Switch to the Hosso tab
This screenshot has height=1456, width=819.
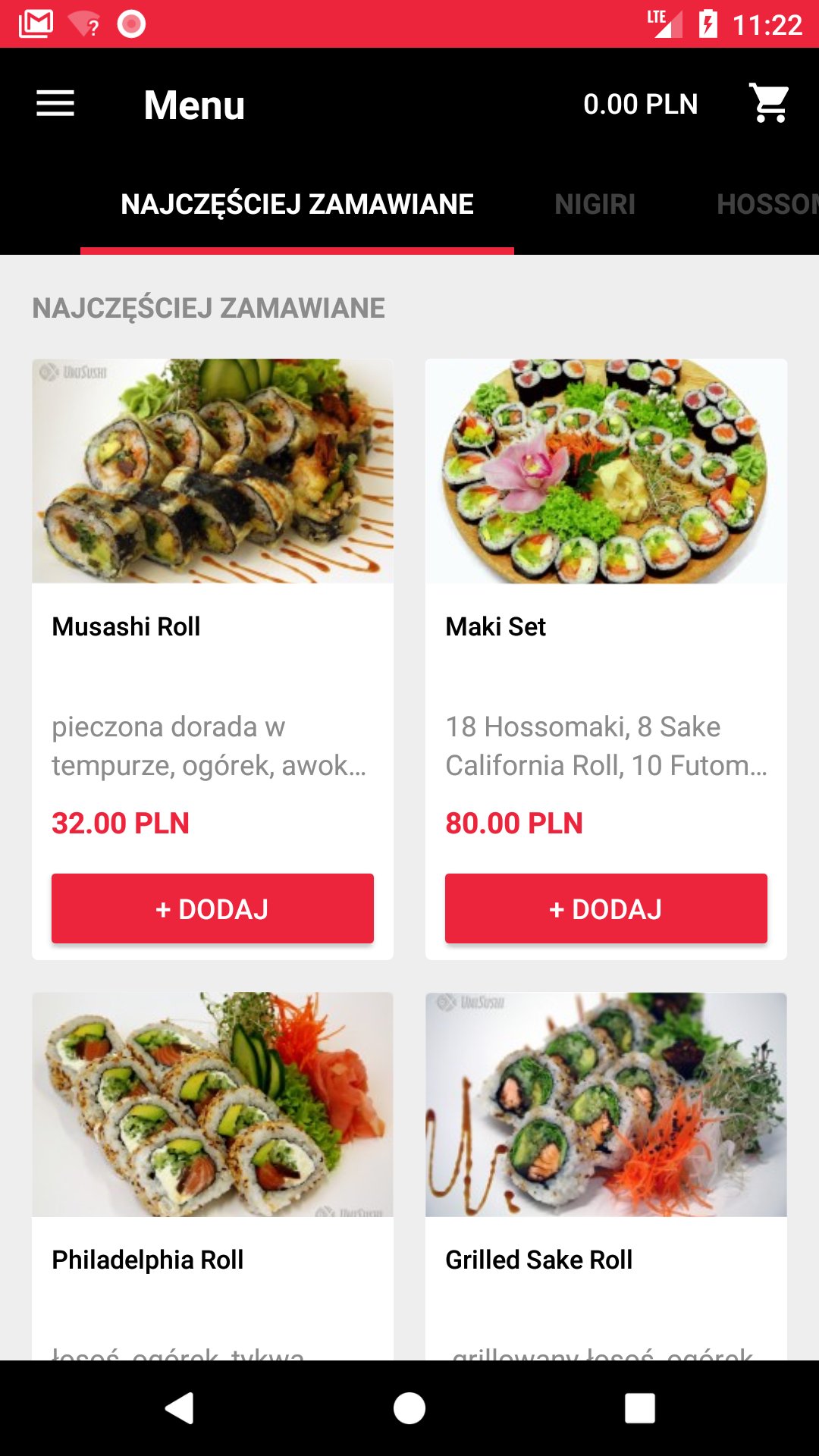pyautogui.click(x=766, y=204)
